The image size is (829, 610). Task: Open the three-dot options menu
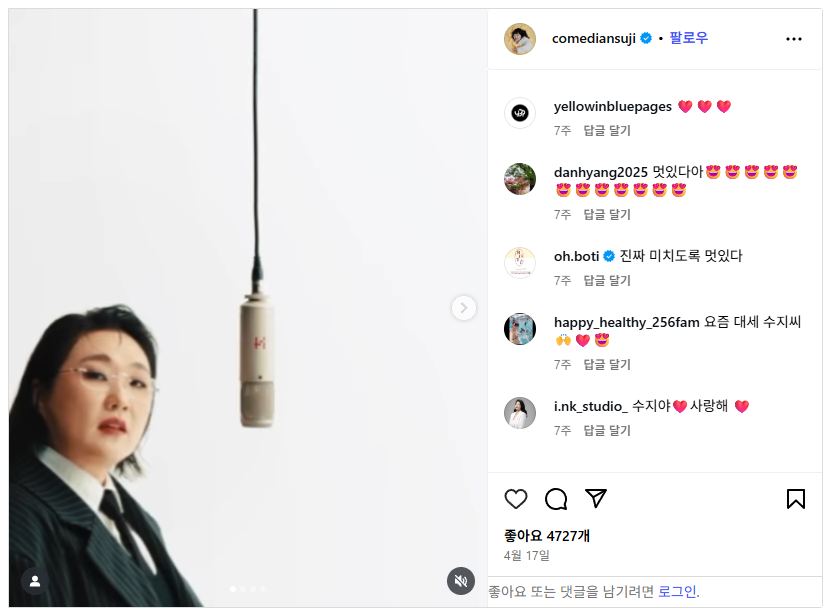point(794,39)
